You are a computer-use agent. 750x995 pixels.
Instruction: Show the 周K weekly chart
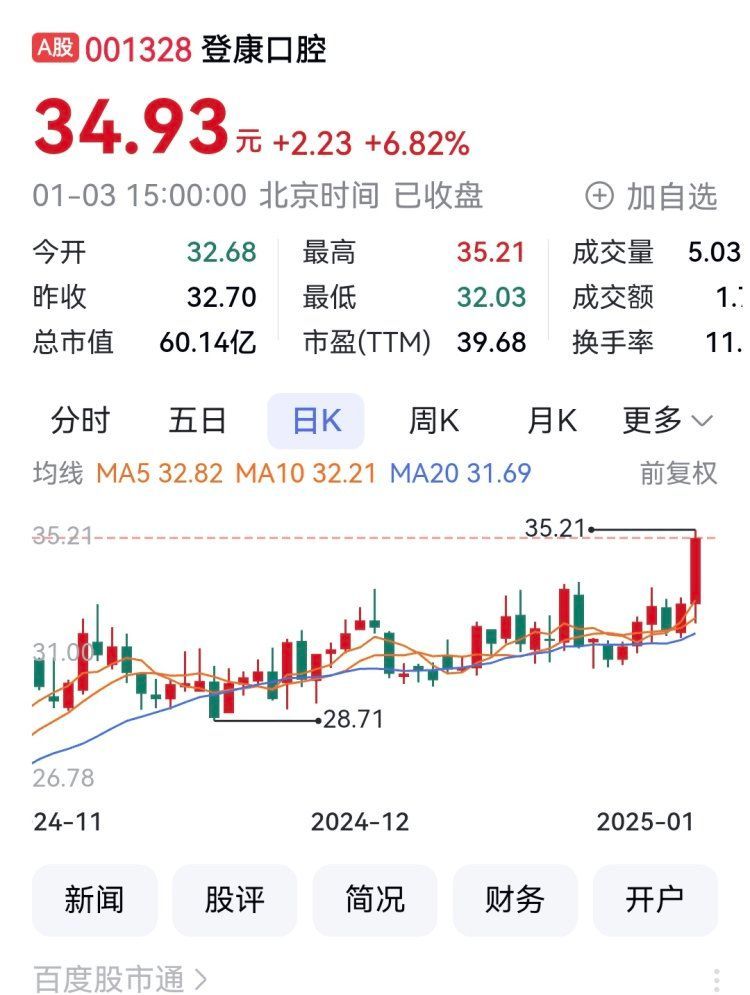click(433, 421)
